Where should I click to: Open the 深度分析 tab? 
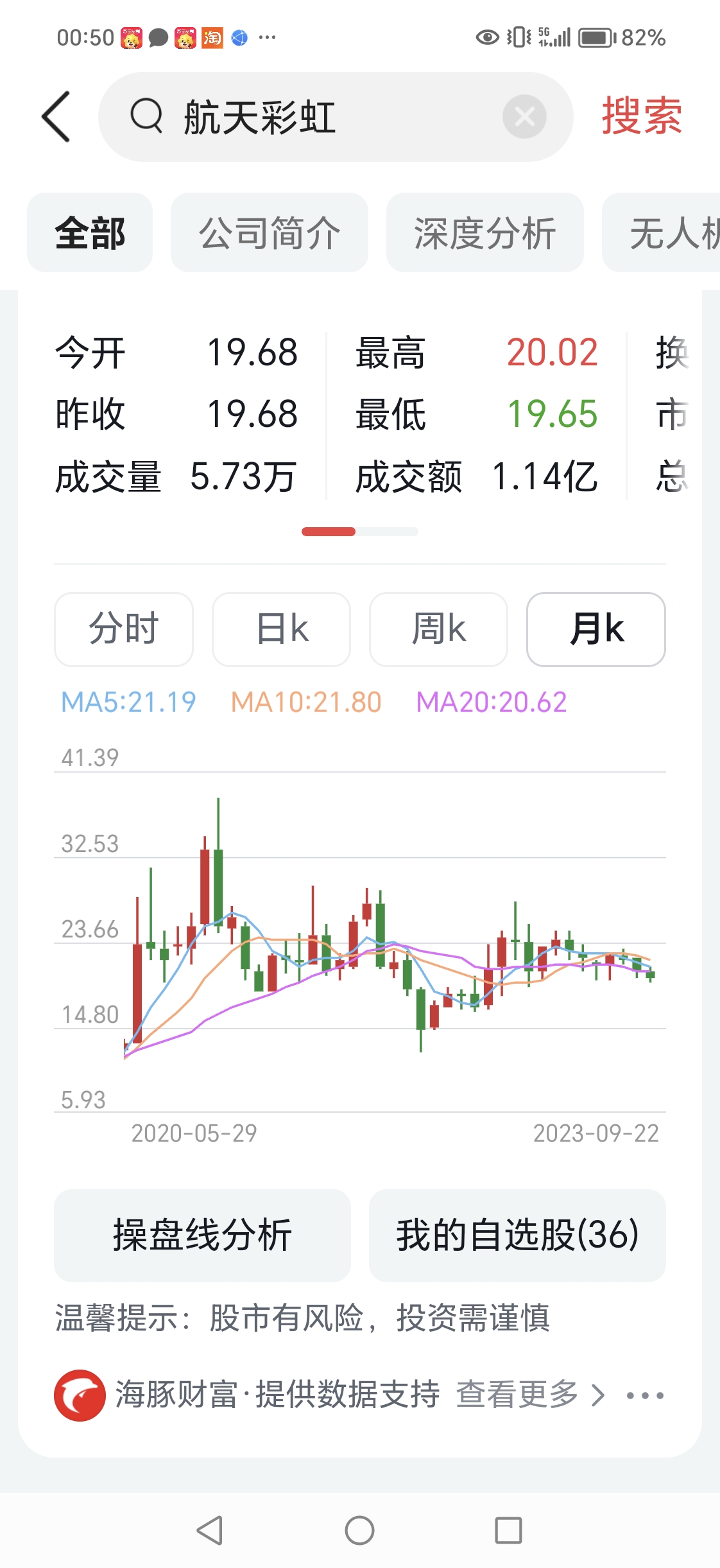pos(485,233)
